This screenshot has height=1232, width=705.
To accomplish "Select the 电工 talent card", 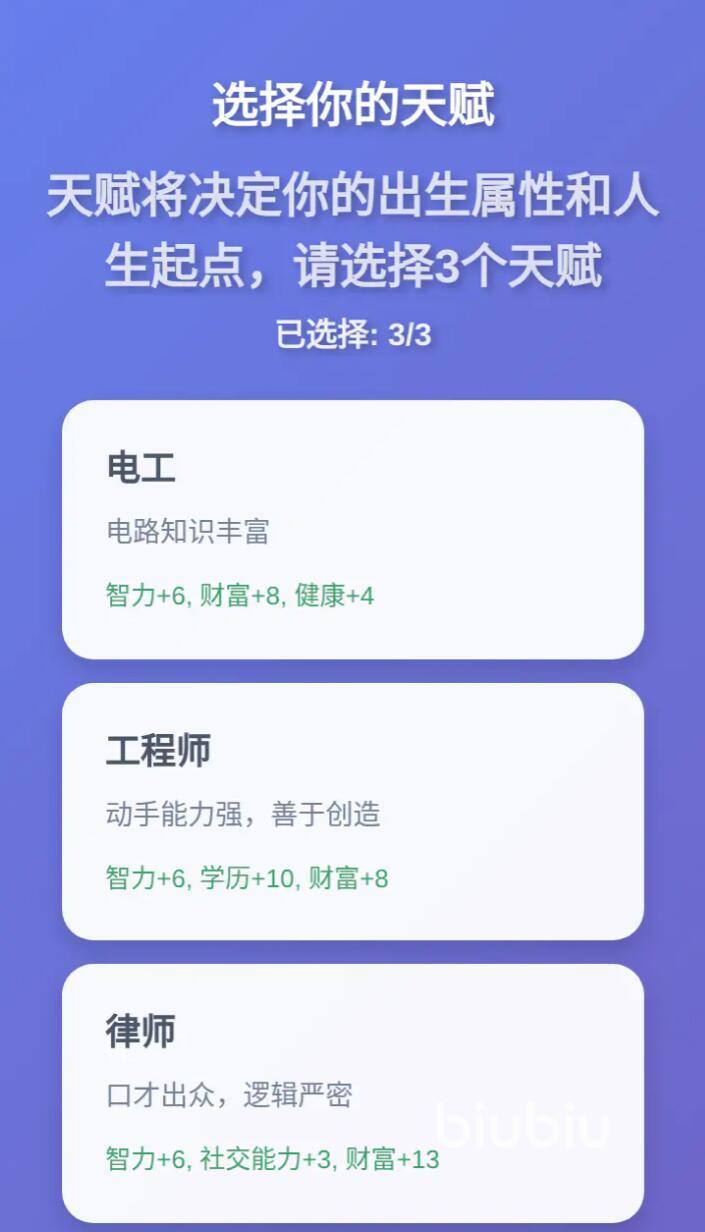I will click(352, 529).
